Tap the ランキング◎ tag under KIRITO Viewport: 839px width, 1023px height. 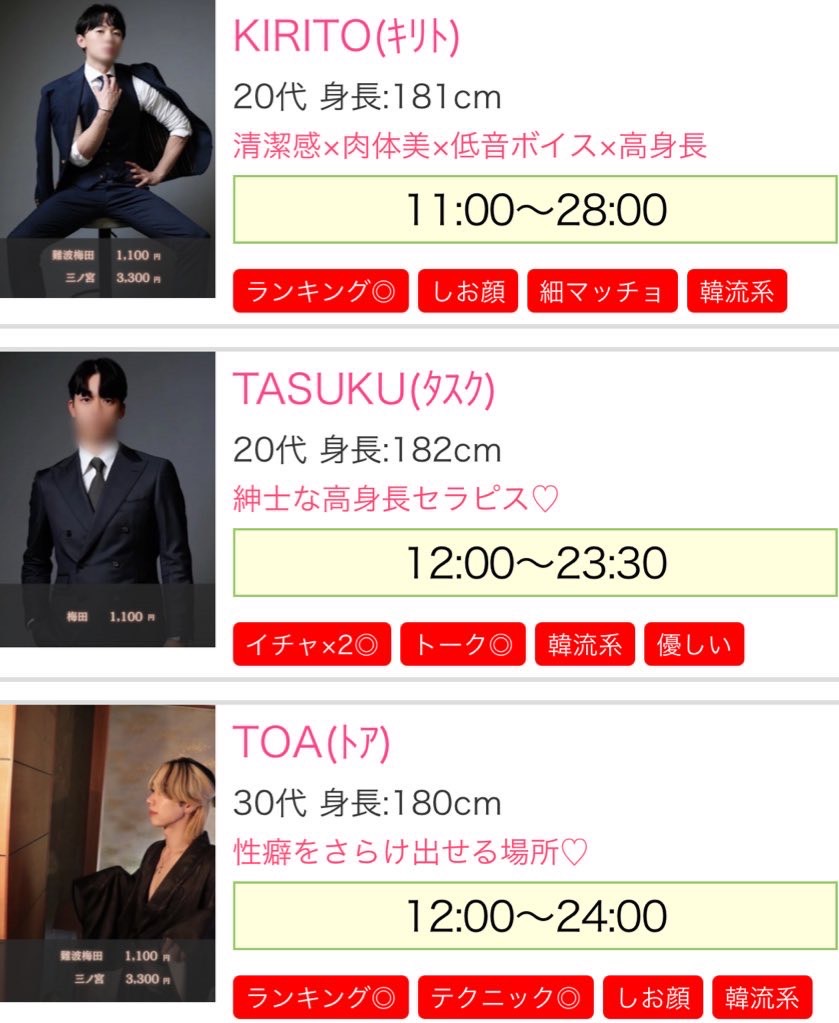tap(320, 292)
